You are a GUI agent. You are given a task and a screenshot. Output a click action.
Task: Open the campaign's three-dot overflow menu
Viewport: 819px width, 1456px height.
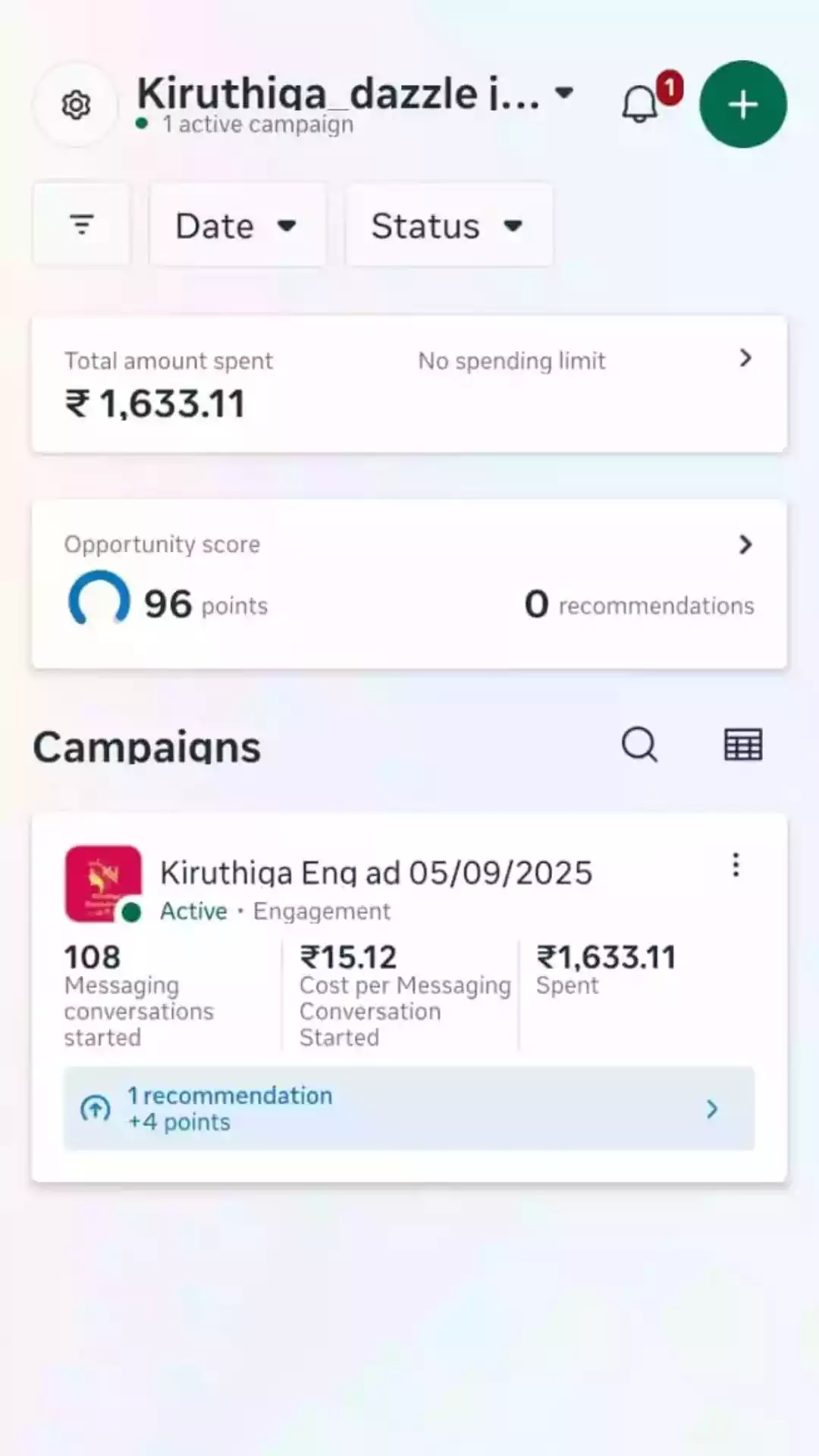click(735, 865)
